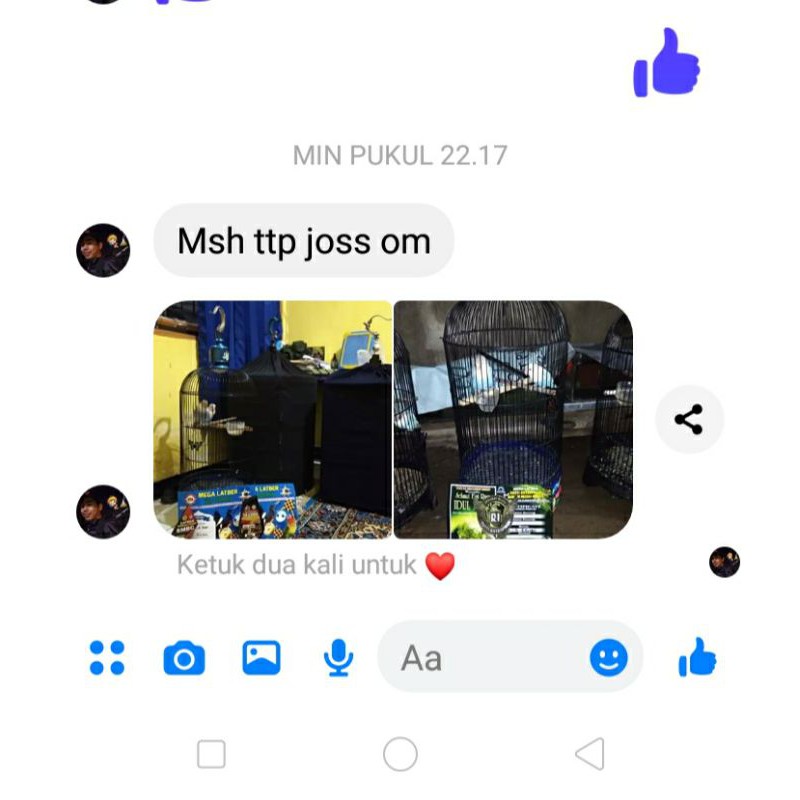This screenshot has height=800, width=800.
Task: Record a voice message with the microphone
Action: pos(339,658)
